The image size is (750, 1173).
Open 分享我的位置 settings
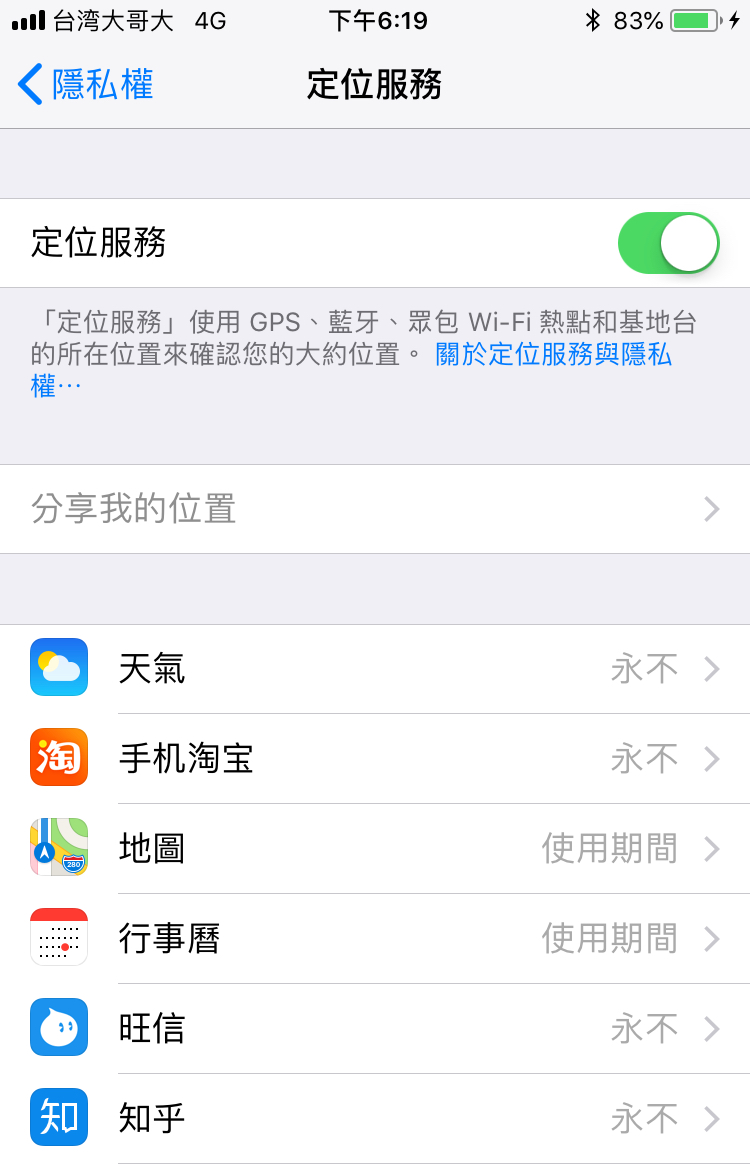tap(375, 509)
